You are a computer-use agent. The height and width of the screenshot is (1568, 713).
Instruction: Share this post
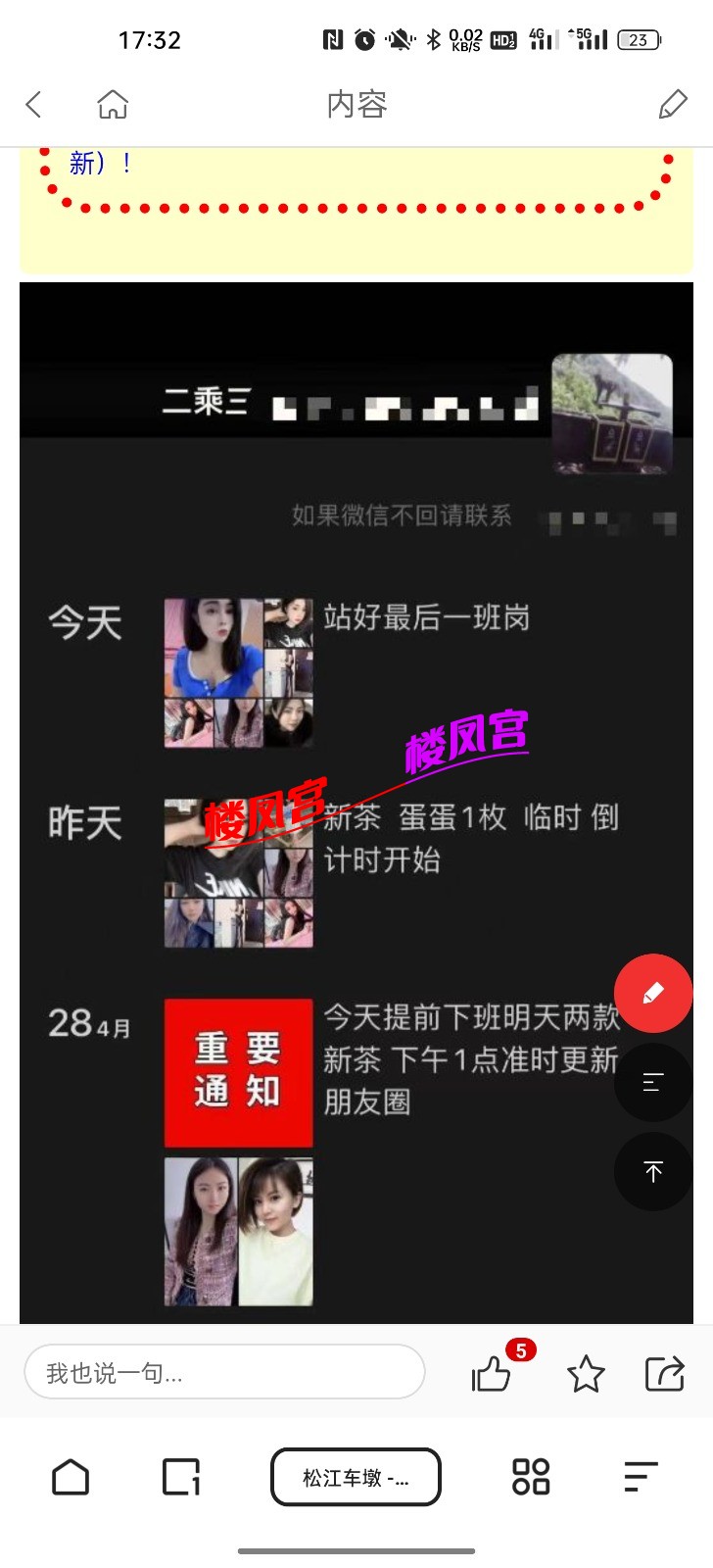(664, 1374)
